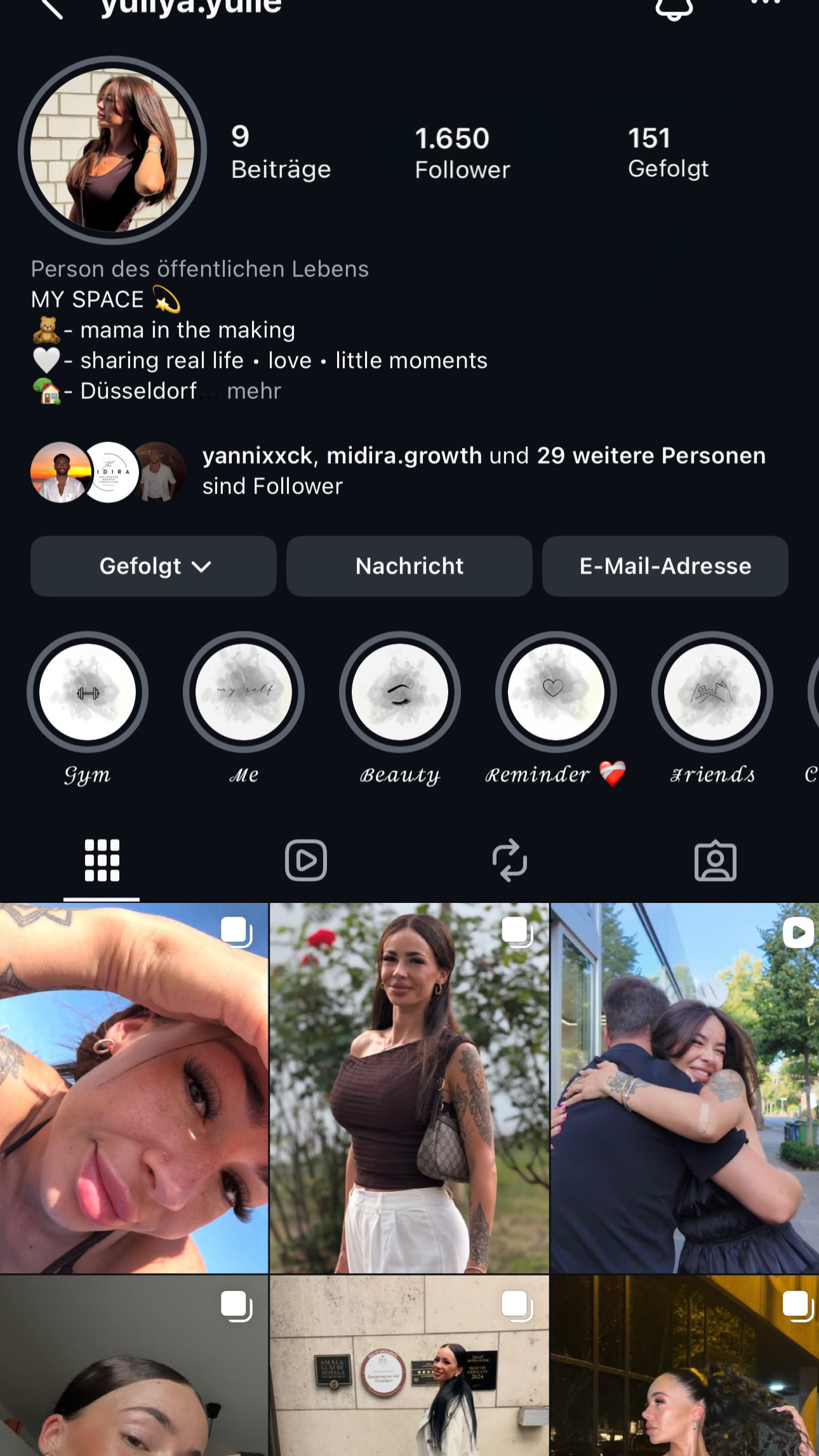Tap the E-Mail-Adresse button
This screenshot has width=819, height=1456.
pyautogui.click(x=665, y=566)
